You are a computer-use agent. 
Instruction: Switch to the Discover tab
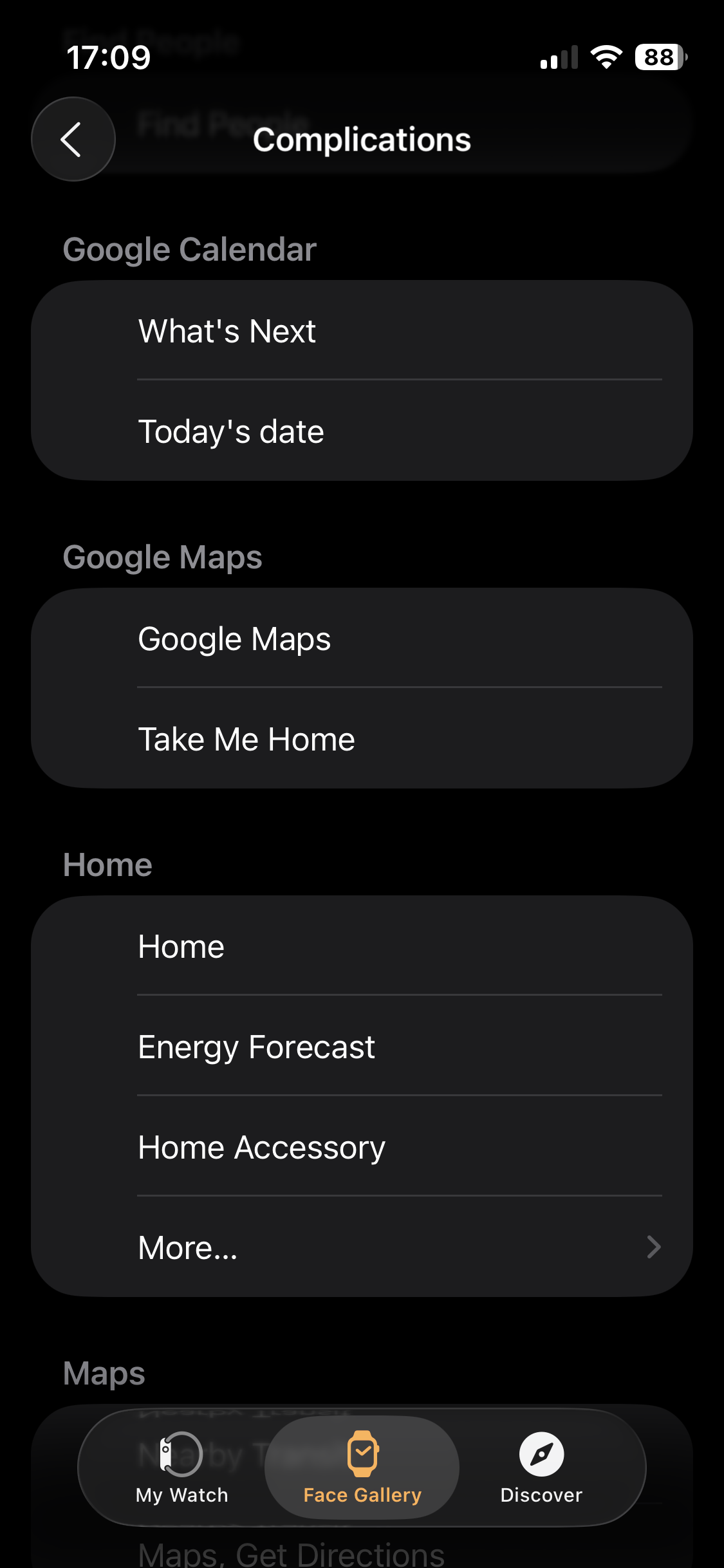(x=541, y=1468)
